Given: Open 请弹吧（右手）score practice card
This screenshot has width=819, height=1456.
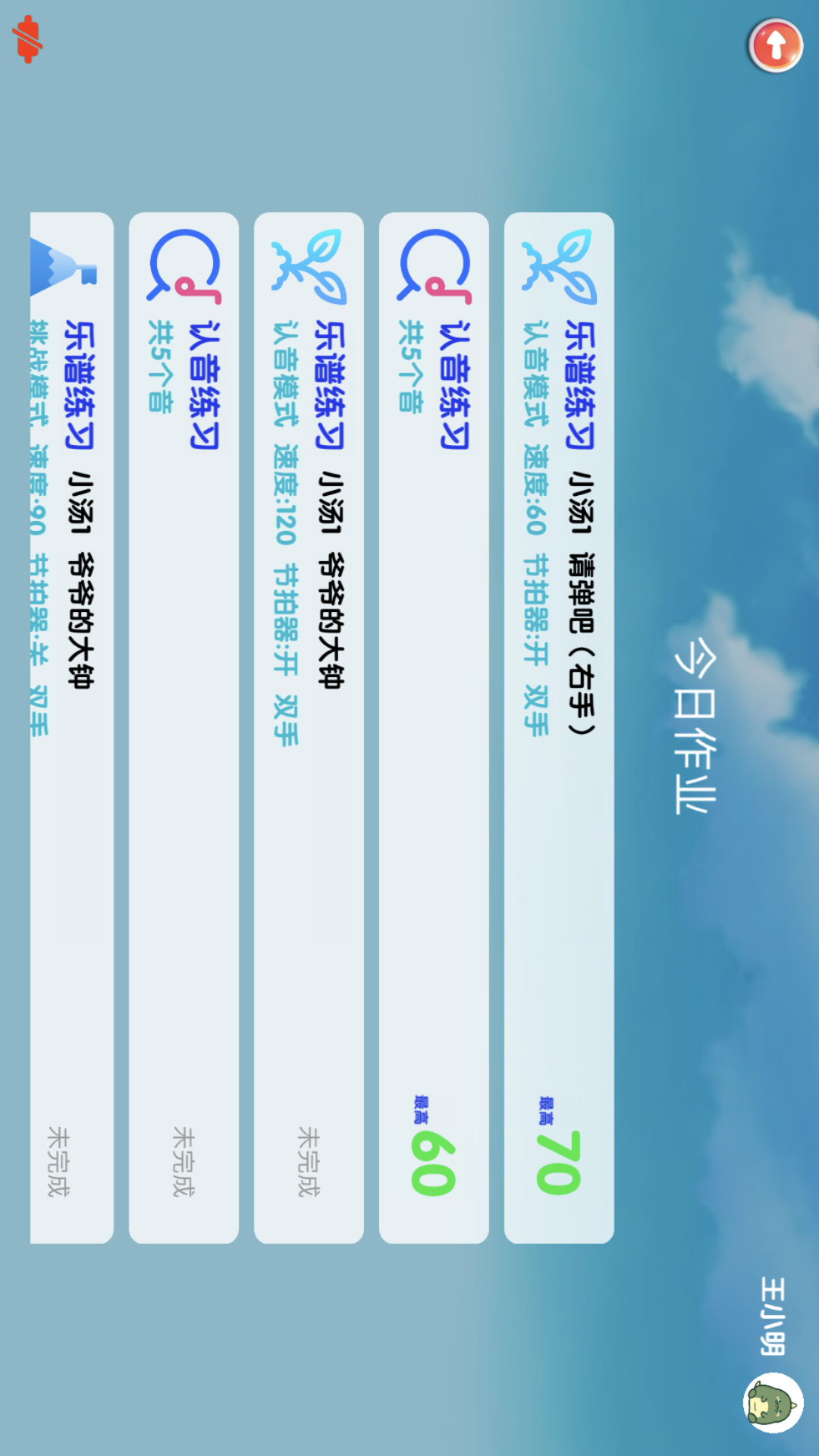Looking at the screenshot, I should point(559,726).
